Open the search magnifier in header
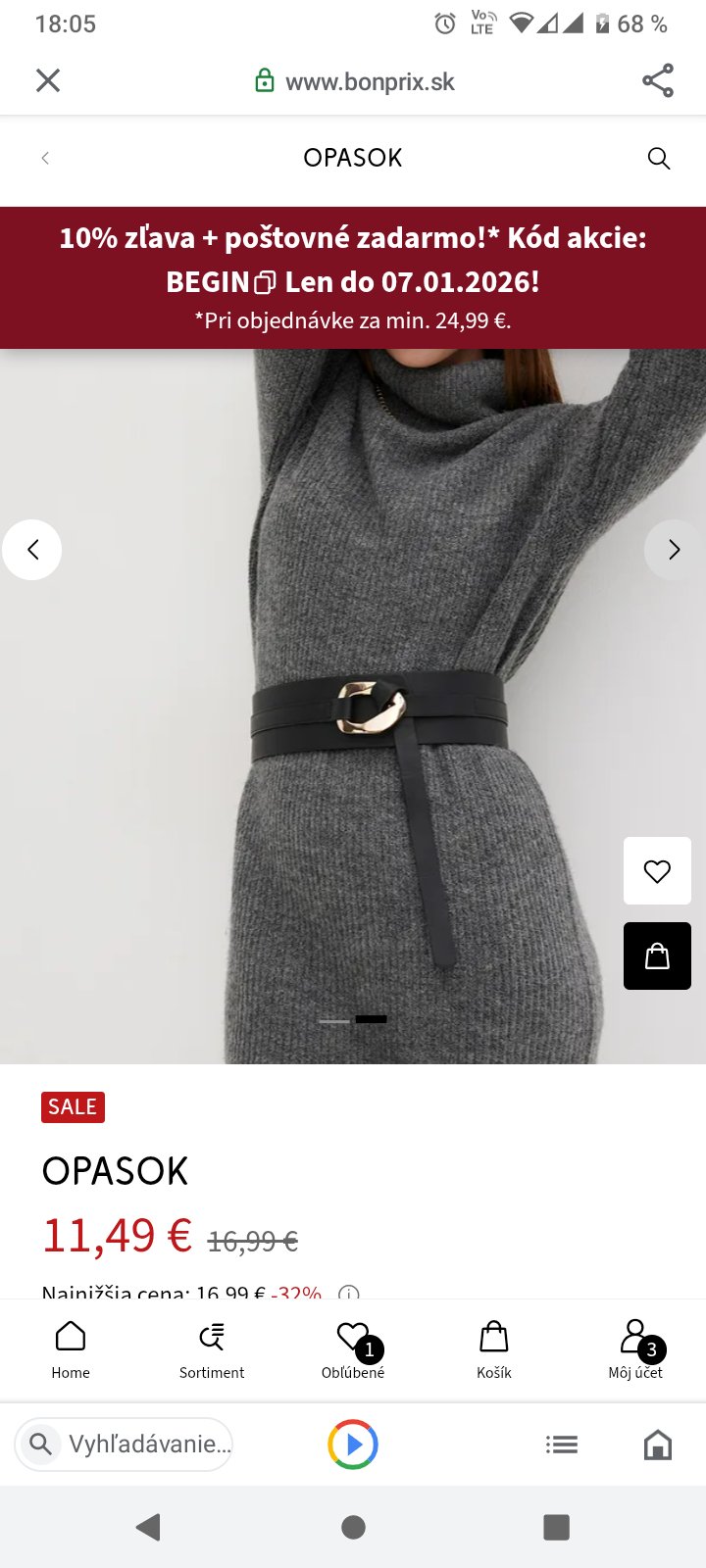The image size is (706, 1568). 659,159
